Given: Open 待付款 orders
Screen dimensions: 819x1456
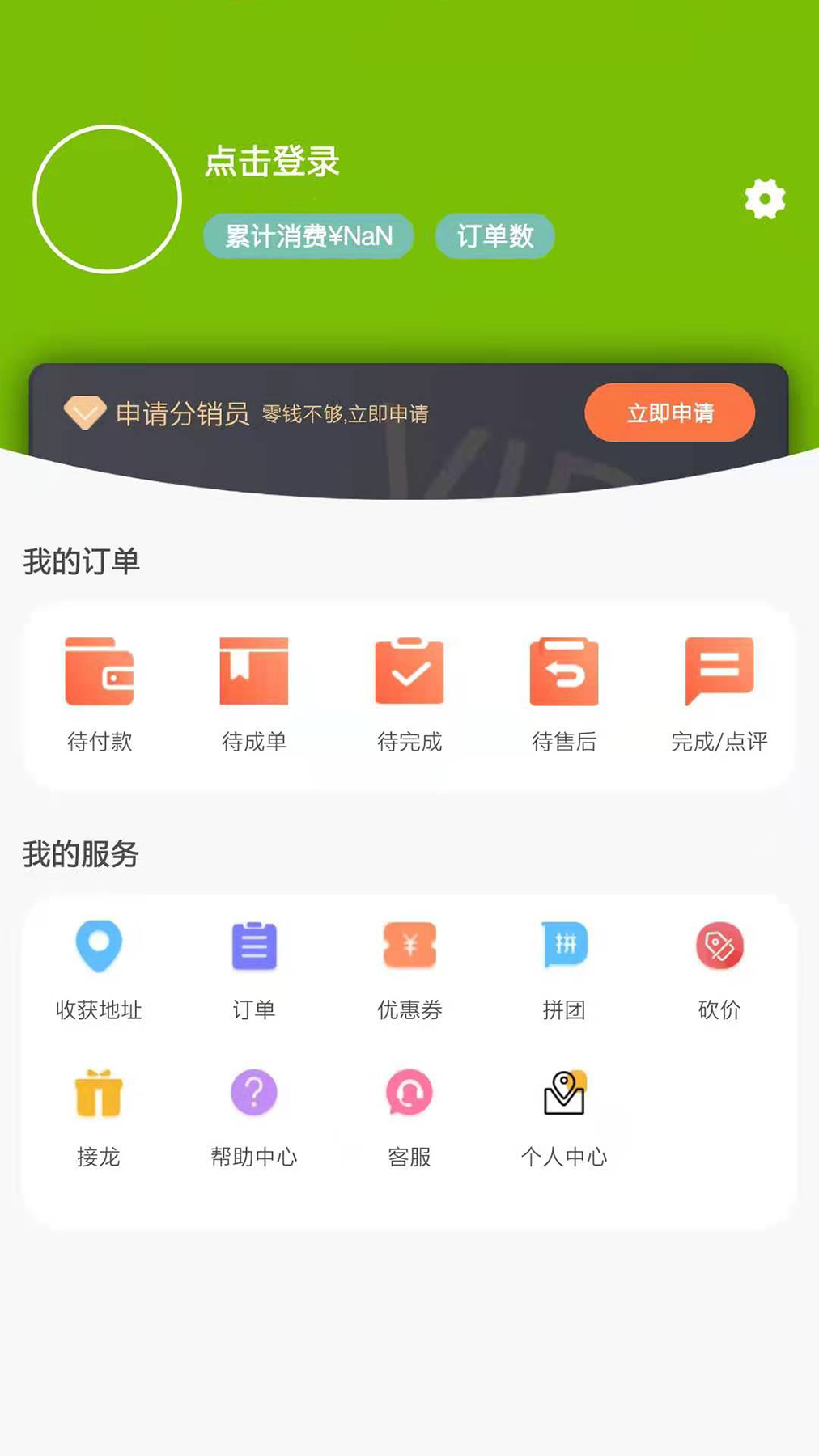Looking at the screenshot, I should tap(100, 693).
